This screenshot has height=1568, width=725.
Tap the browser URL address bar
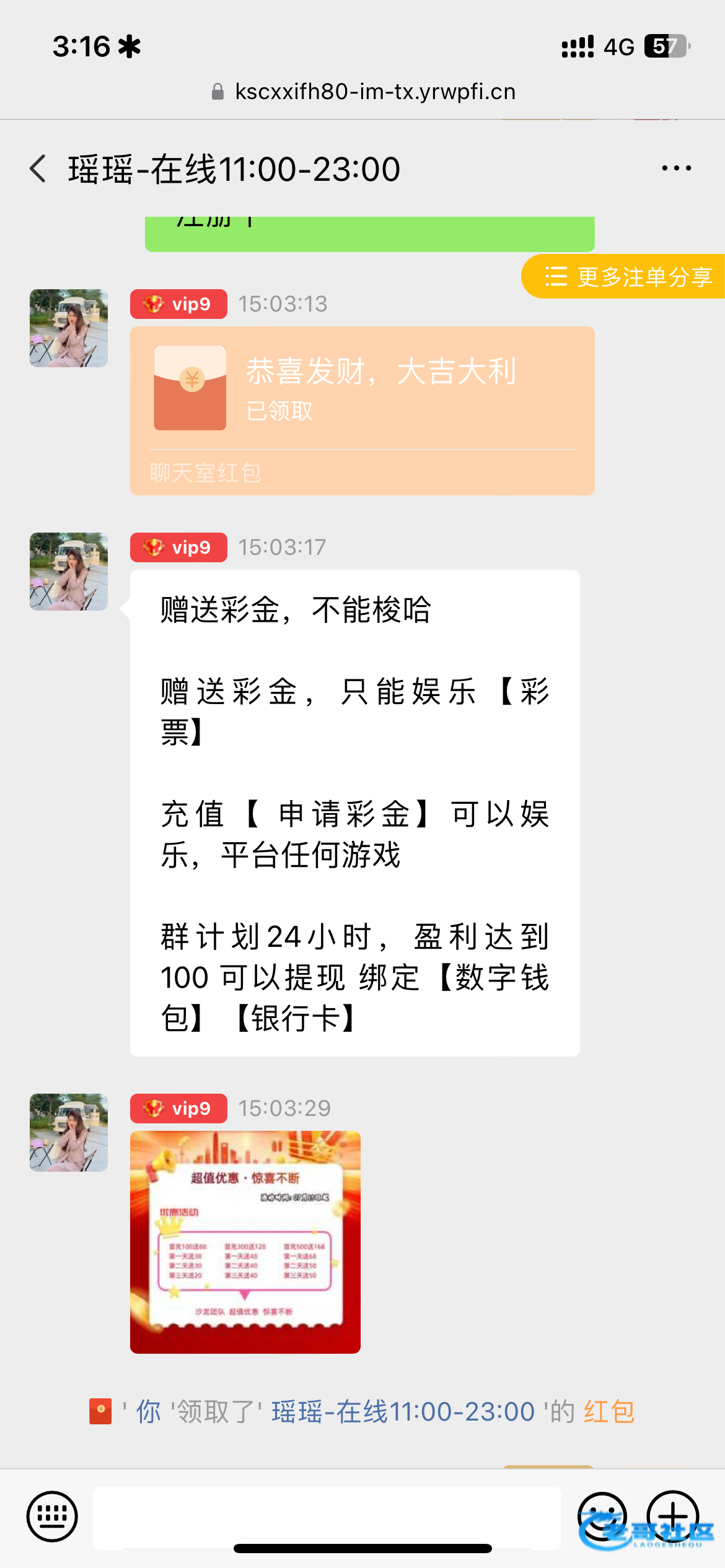pyautogui.click(x=363, y=92)
